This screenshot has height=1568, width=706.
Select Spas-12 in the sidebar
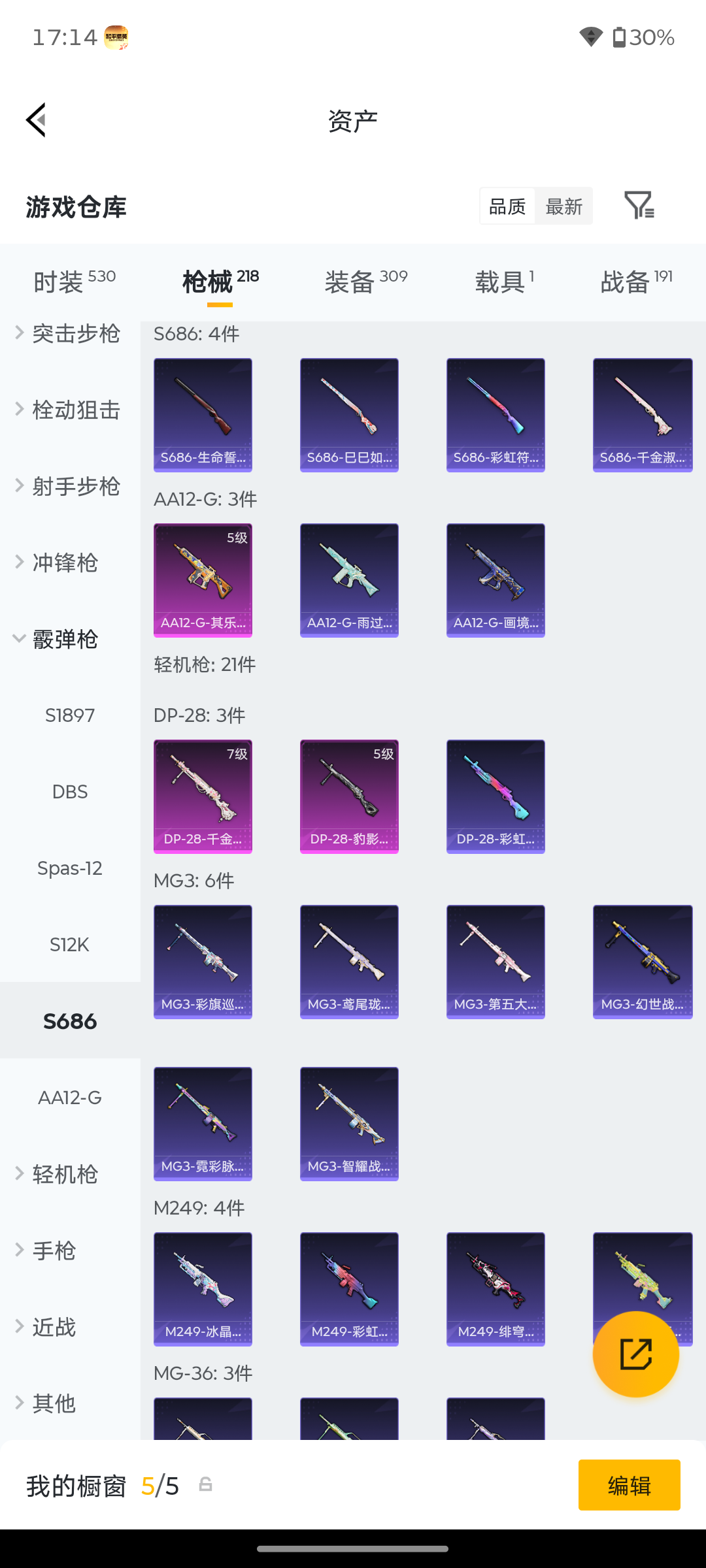point(70,868)
